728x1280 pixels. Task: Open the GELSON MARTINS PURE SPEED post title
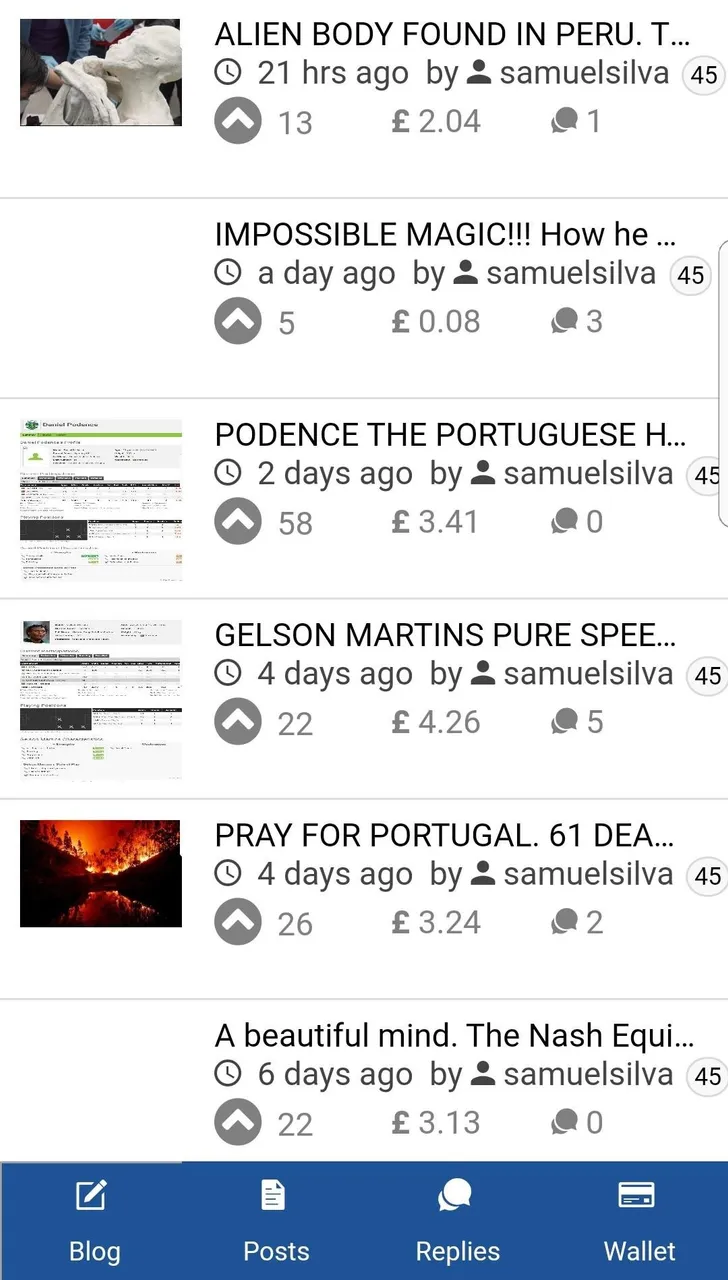tap(450, 635)
